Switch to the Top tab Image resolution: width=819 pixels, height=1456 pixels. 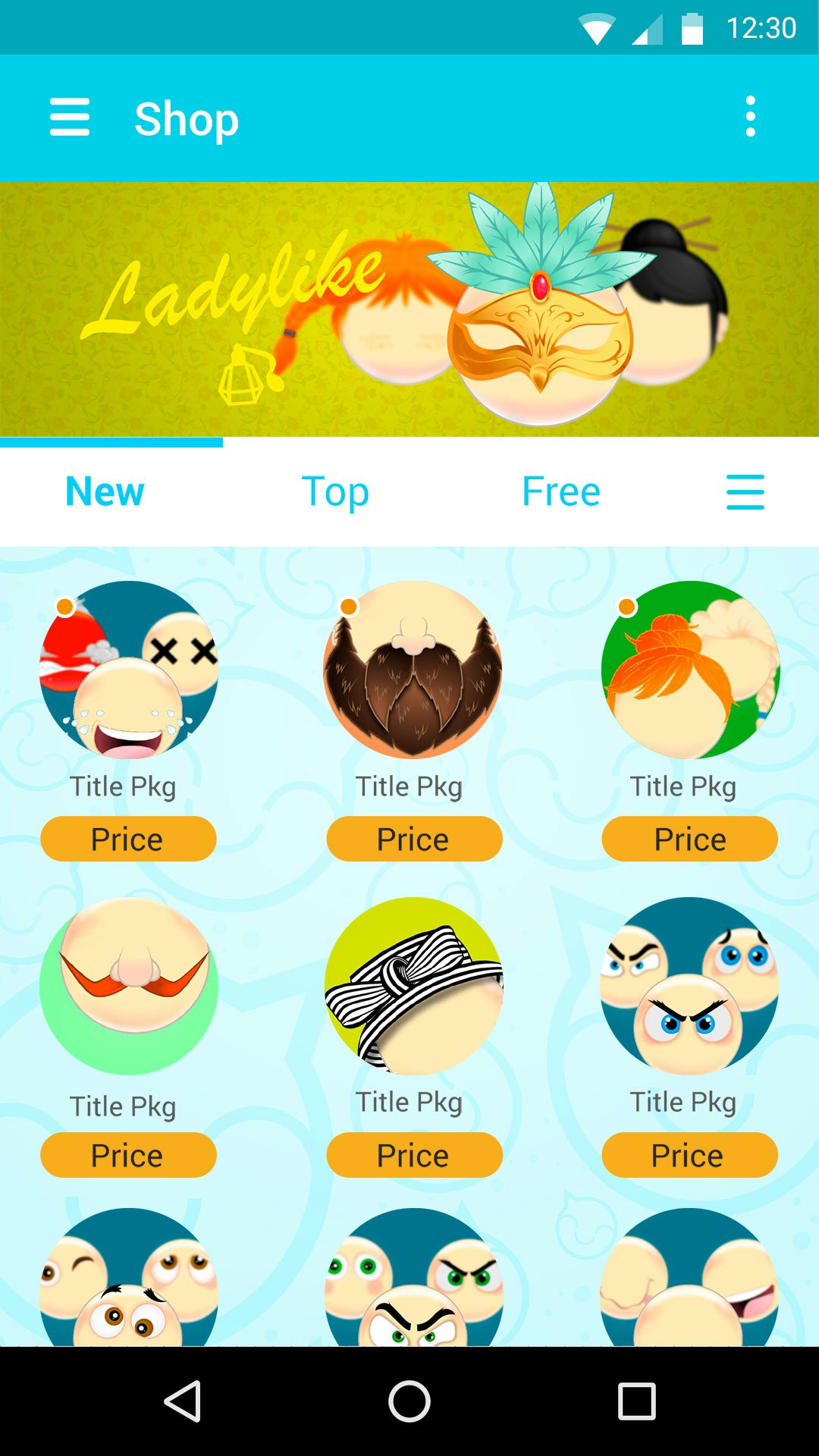334,491
